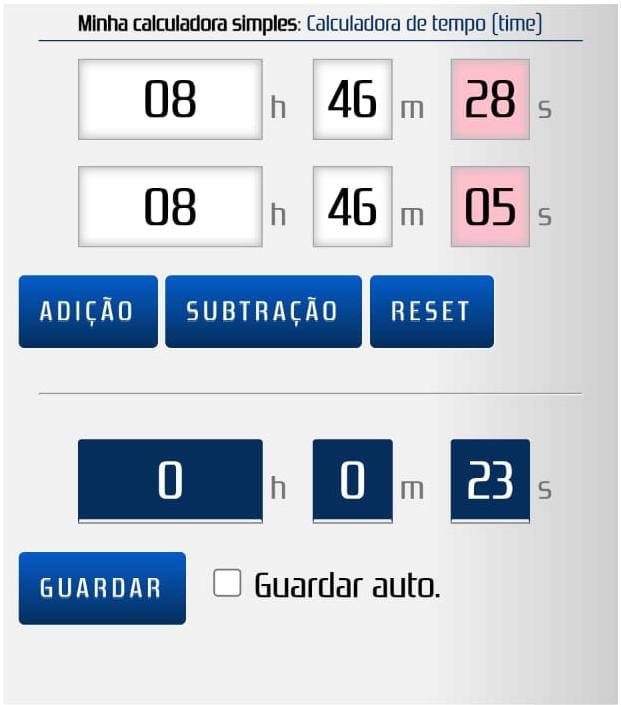Clear all fields with Reset
621x705 pixels.
(x=431, y=311)
